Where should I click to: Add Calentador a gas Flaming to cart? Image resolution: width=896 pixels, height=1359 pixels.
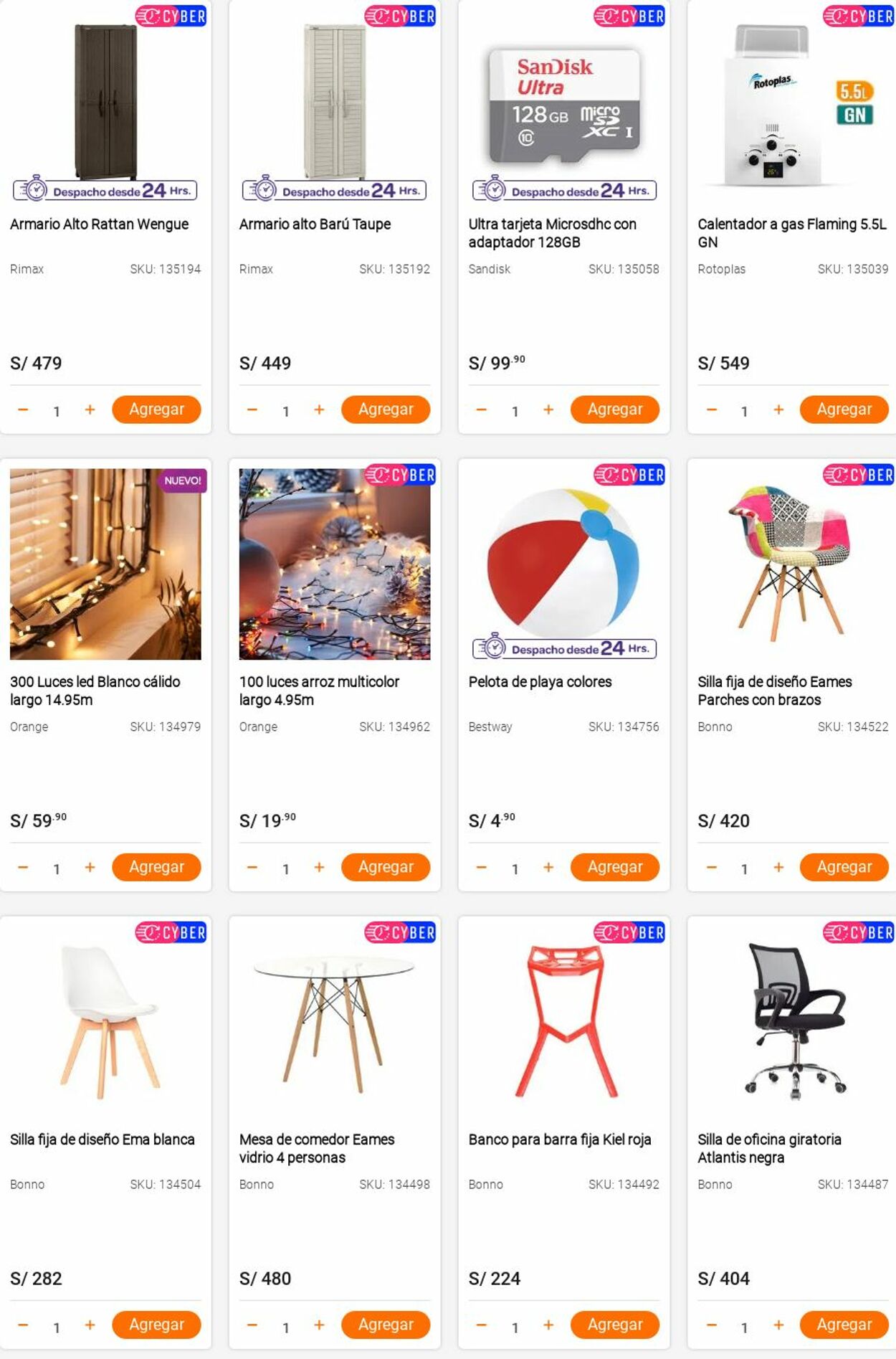[x=844, y=409]
